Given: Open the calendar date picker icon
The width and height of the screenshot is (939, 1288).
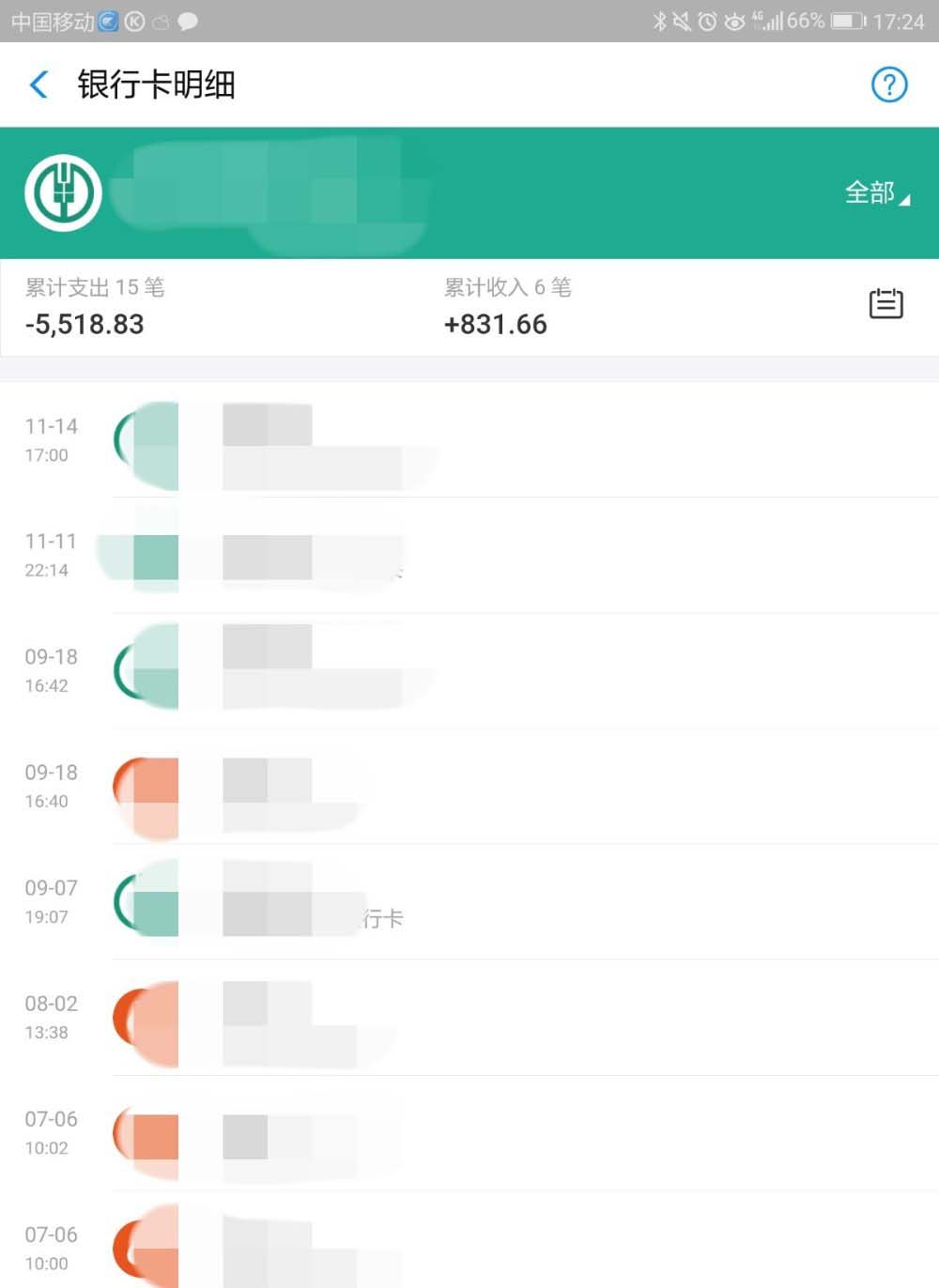Looking at the screenshot, I should click(885, 304).
